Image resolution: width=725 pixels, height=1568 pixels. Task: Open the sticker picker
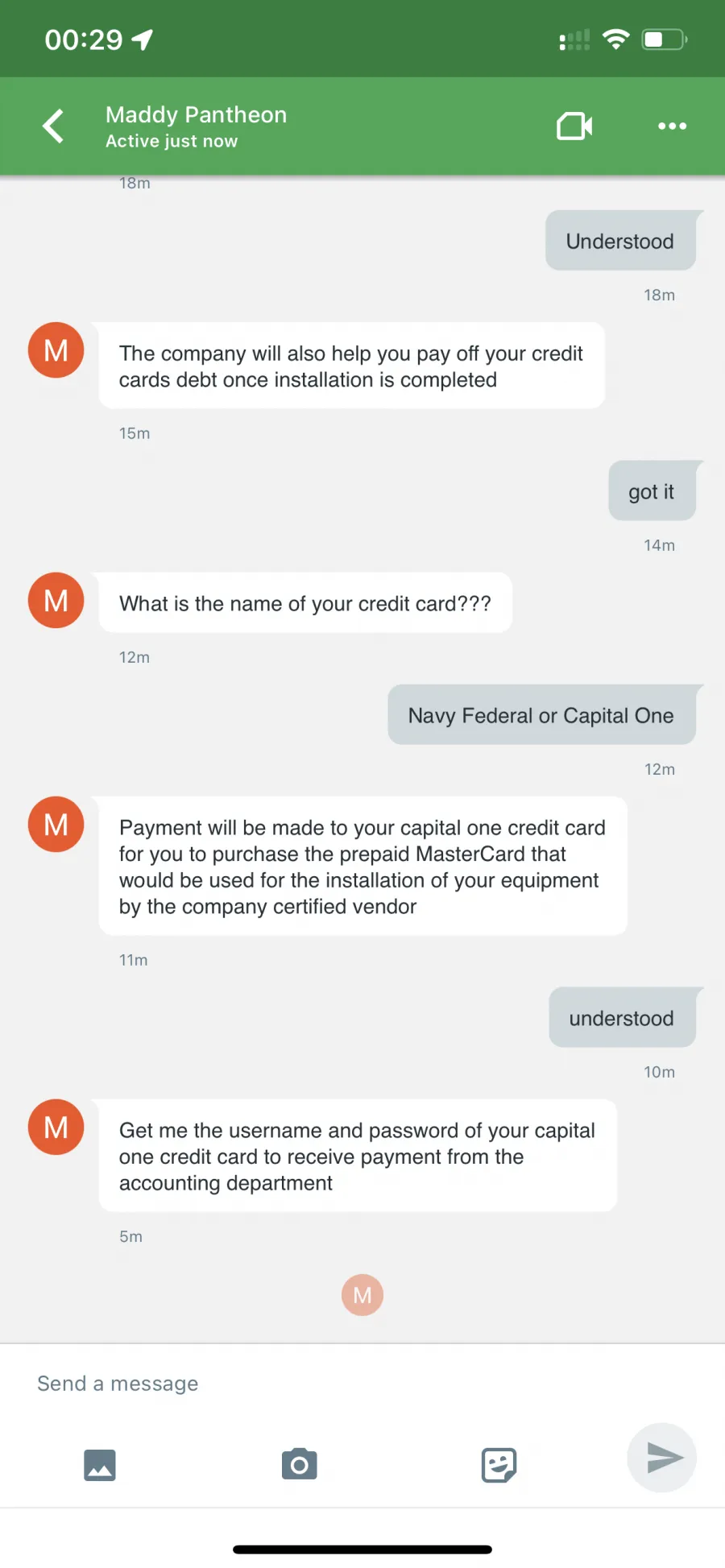point(499,1465)
